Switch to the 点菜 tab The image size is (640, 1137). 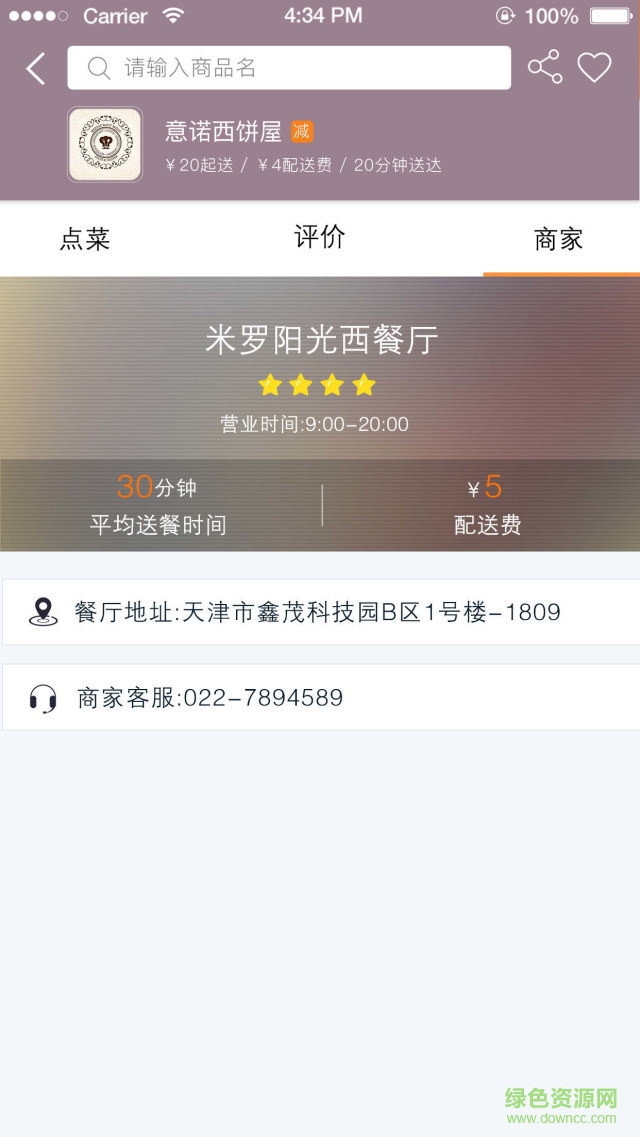click(85, 239)
